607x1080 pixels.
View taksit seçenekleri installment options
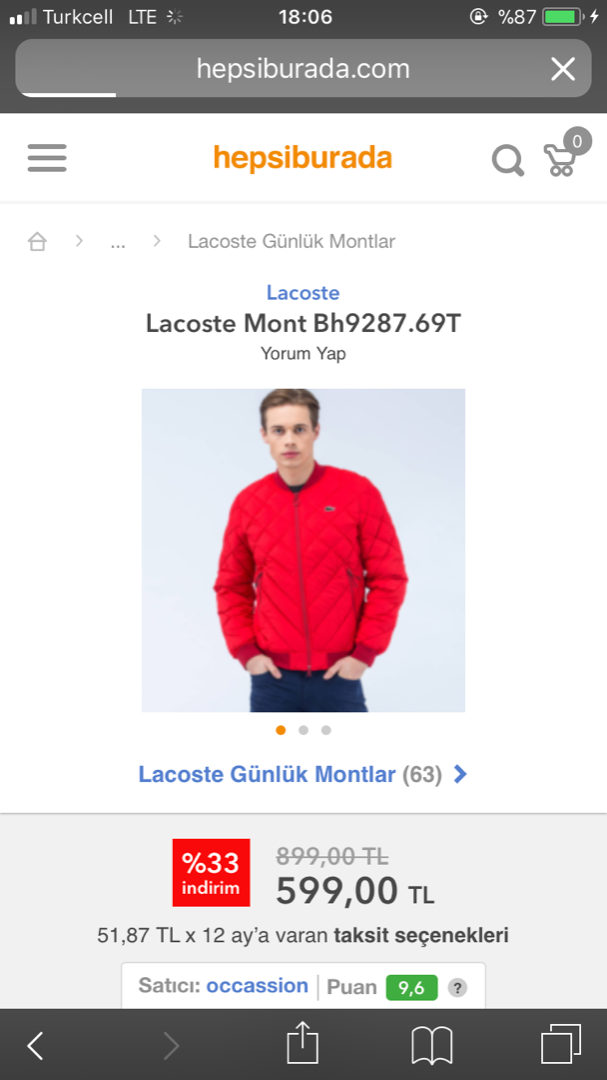pos(420,936)
